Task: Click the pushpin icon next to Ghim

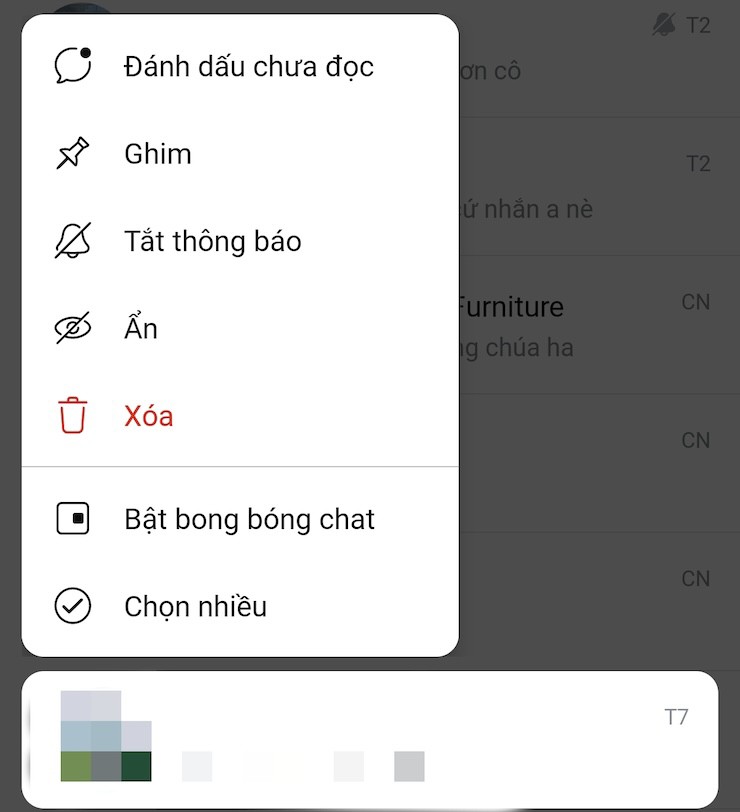Action: pos(74,153)
